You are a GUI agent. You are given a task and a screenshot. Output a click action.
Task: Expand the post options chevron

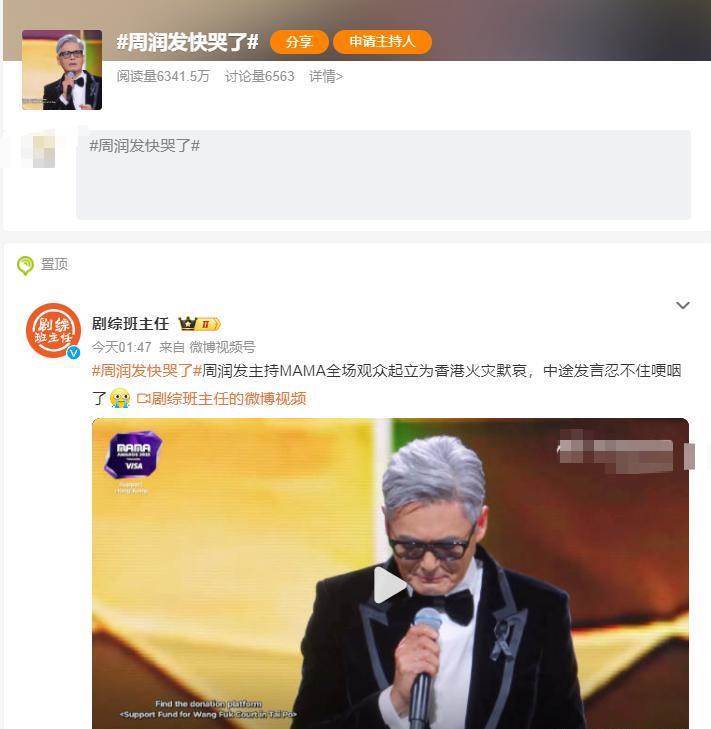[x=683, y=306]
